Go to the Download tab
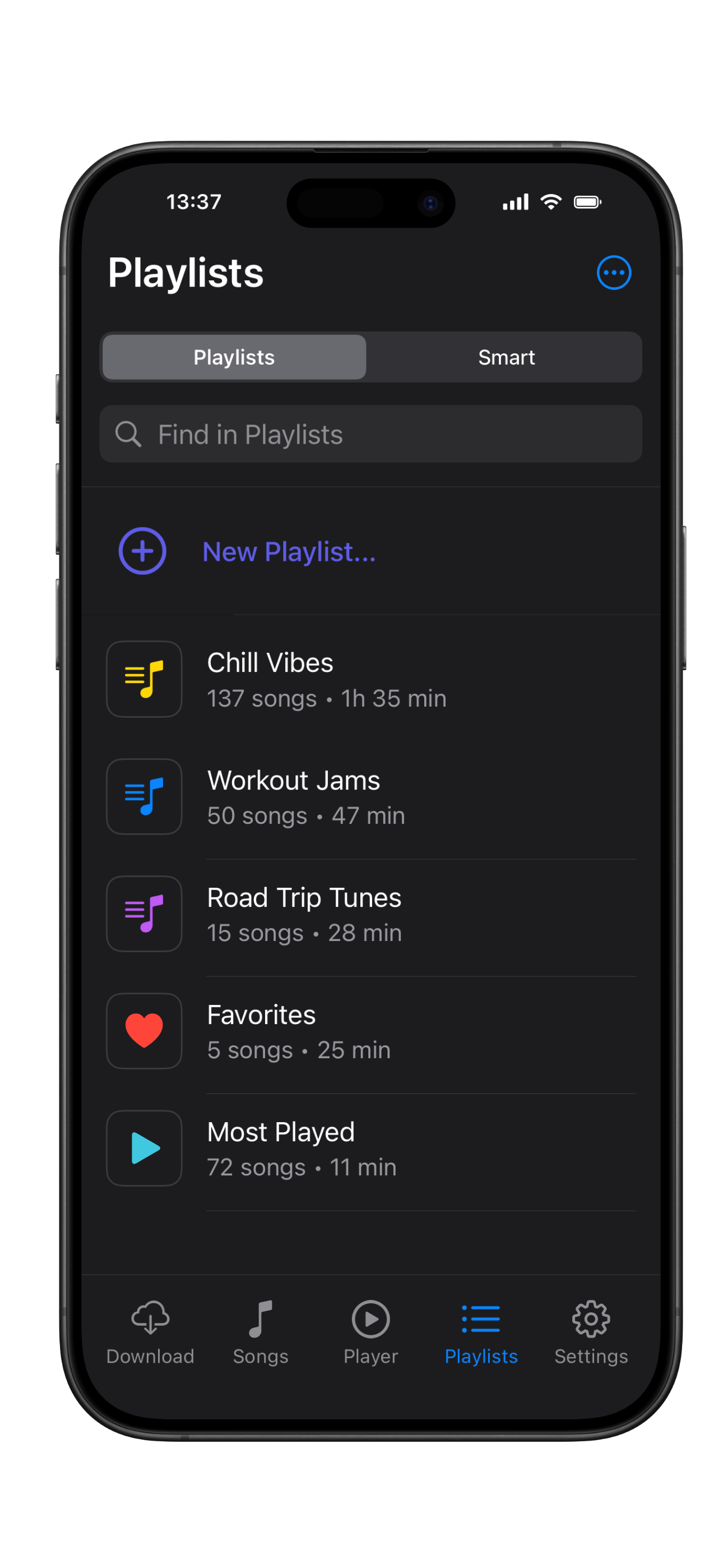This screenshot has height=1568, width=723. pos(150,1331)
